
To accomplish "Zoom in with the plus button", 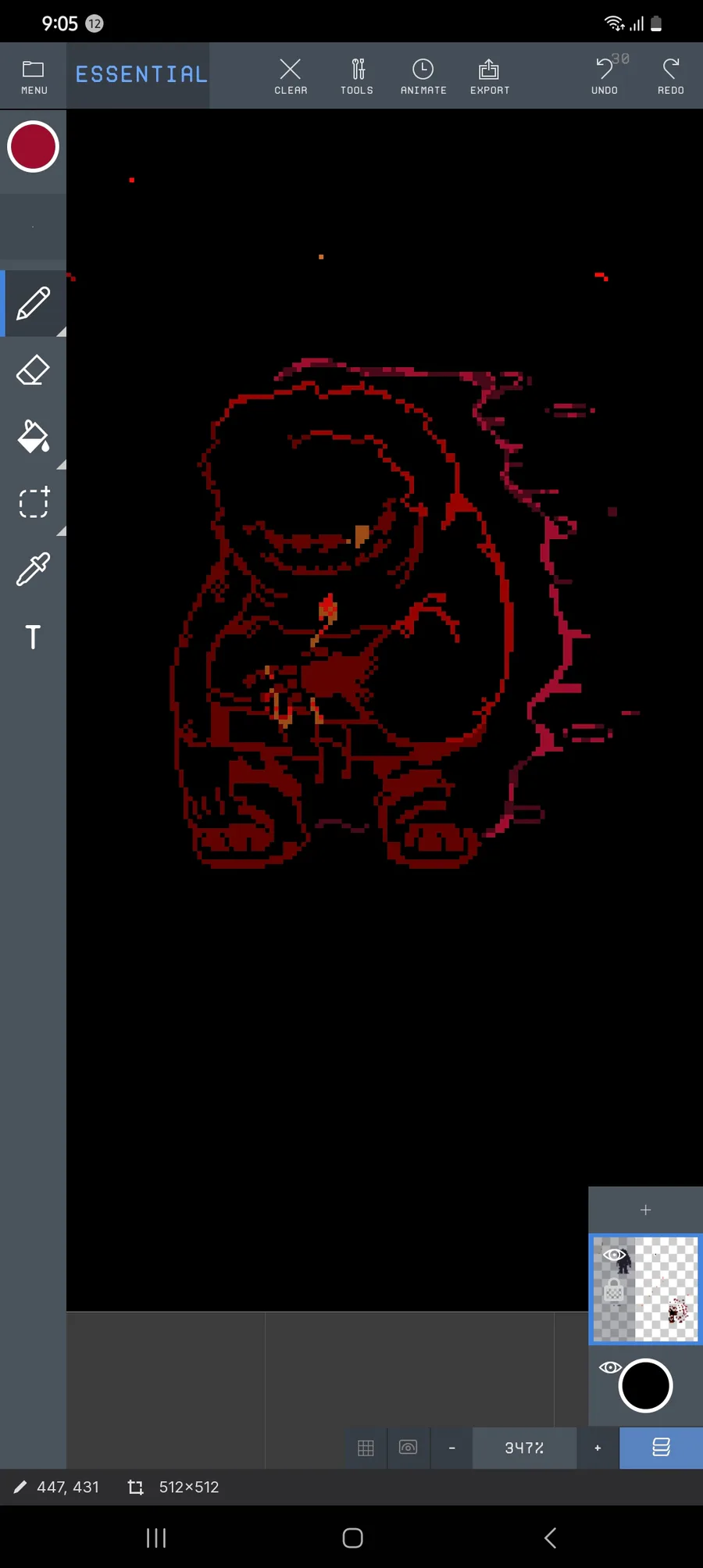I will [598, 1448].
